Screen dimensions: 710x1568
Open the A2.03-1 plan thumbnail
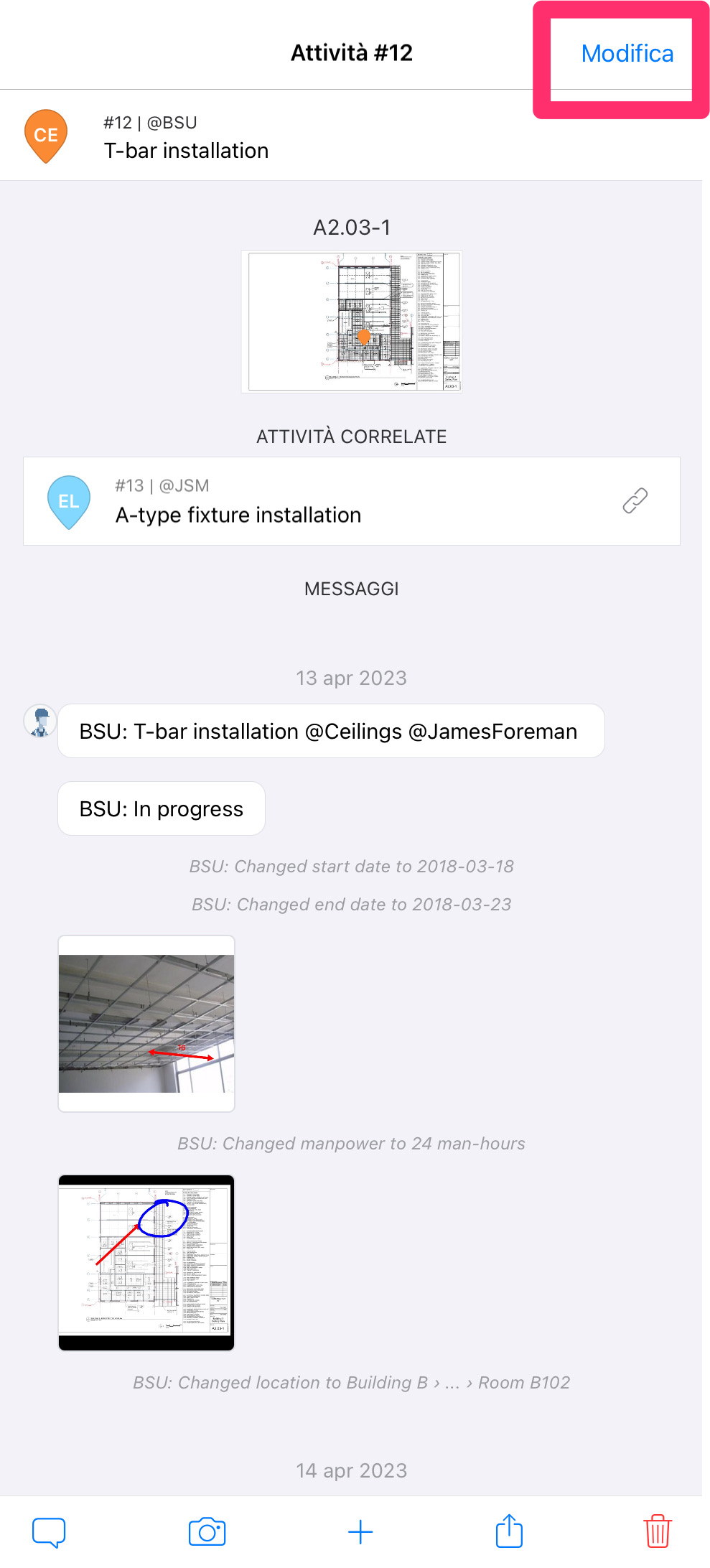click(351, 321)
